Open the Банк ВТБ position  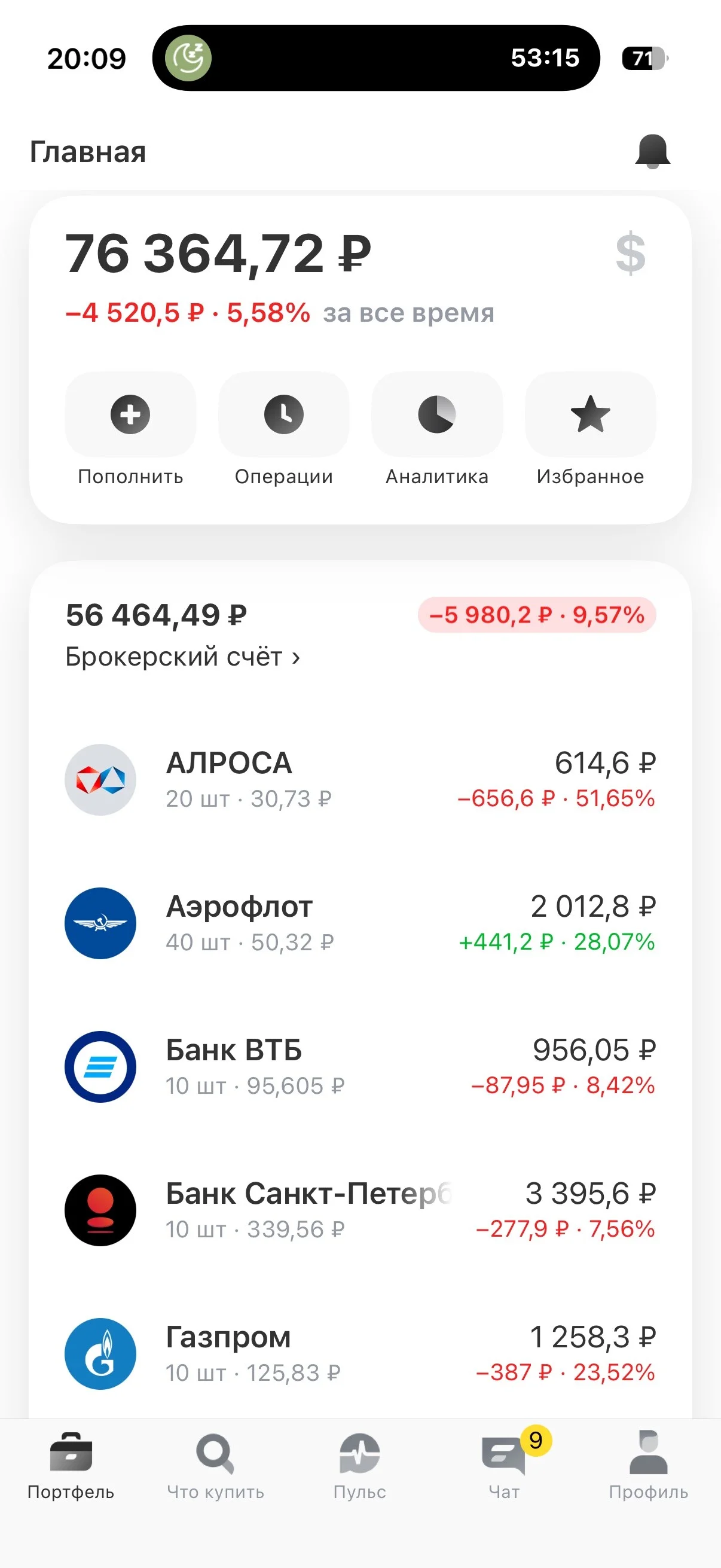coord(360,1067)
